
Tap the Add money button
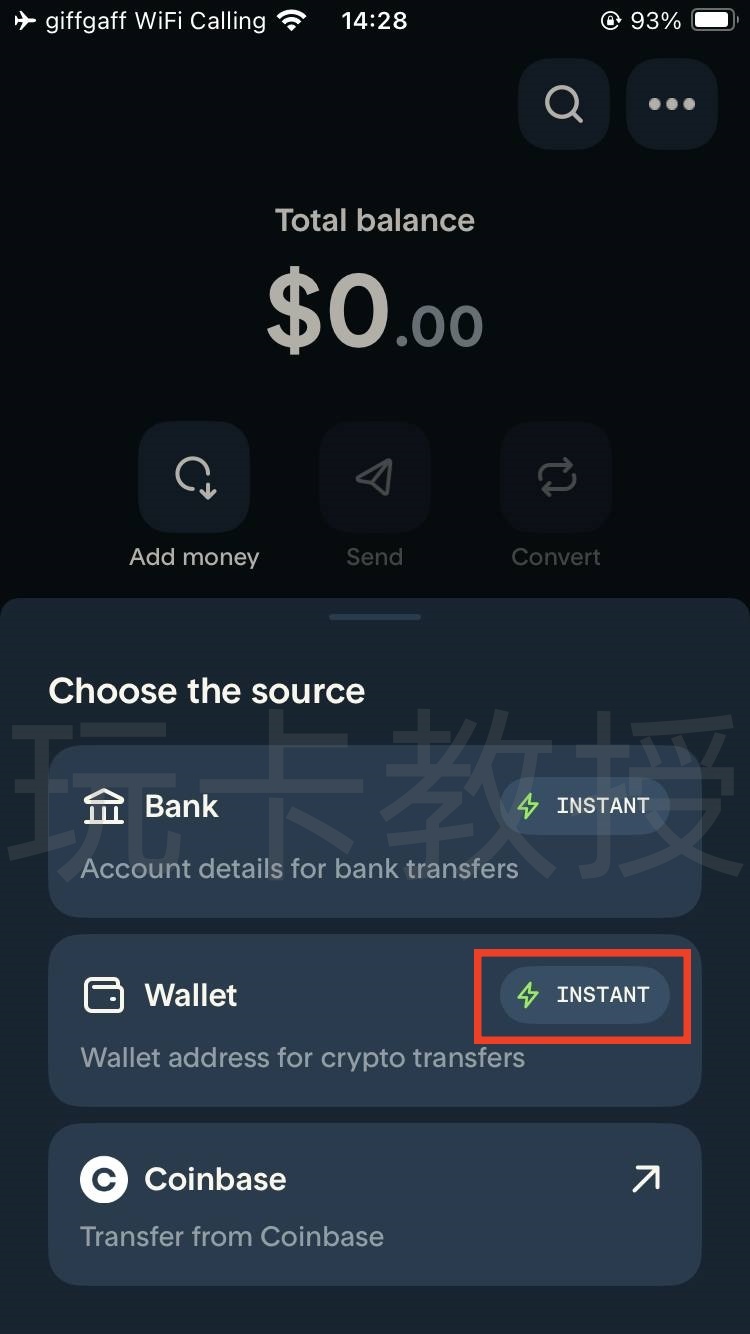click(194, 478)
